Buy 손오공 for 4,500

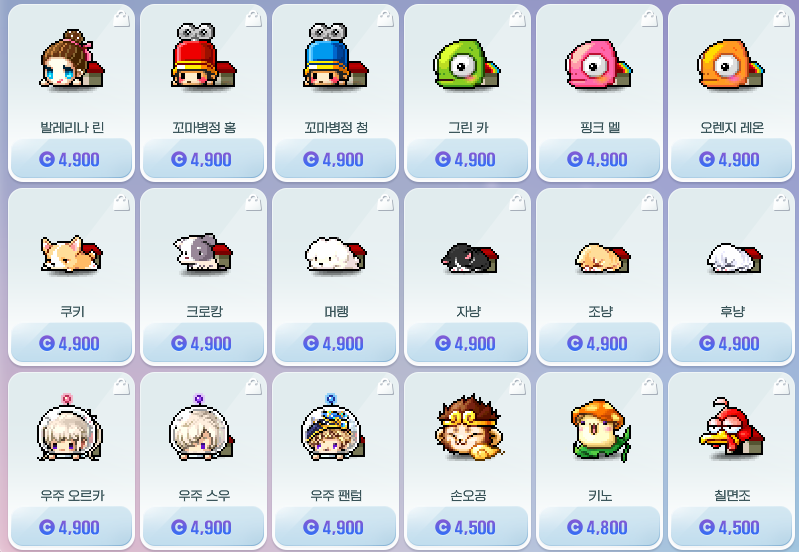[467, 527]
